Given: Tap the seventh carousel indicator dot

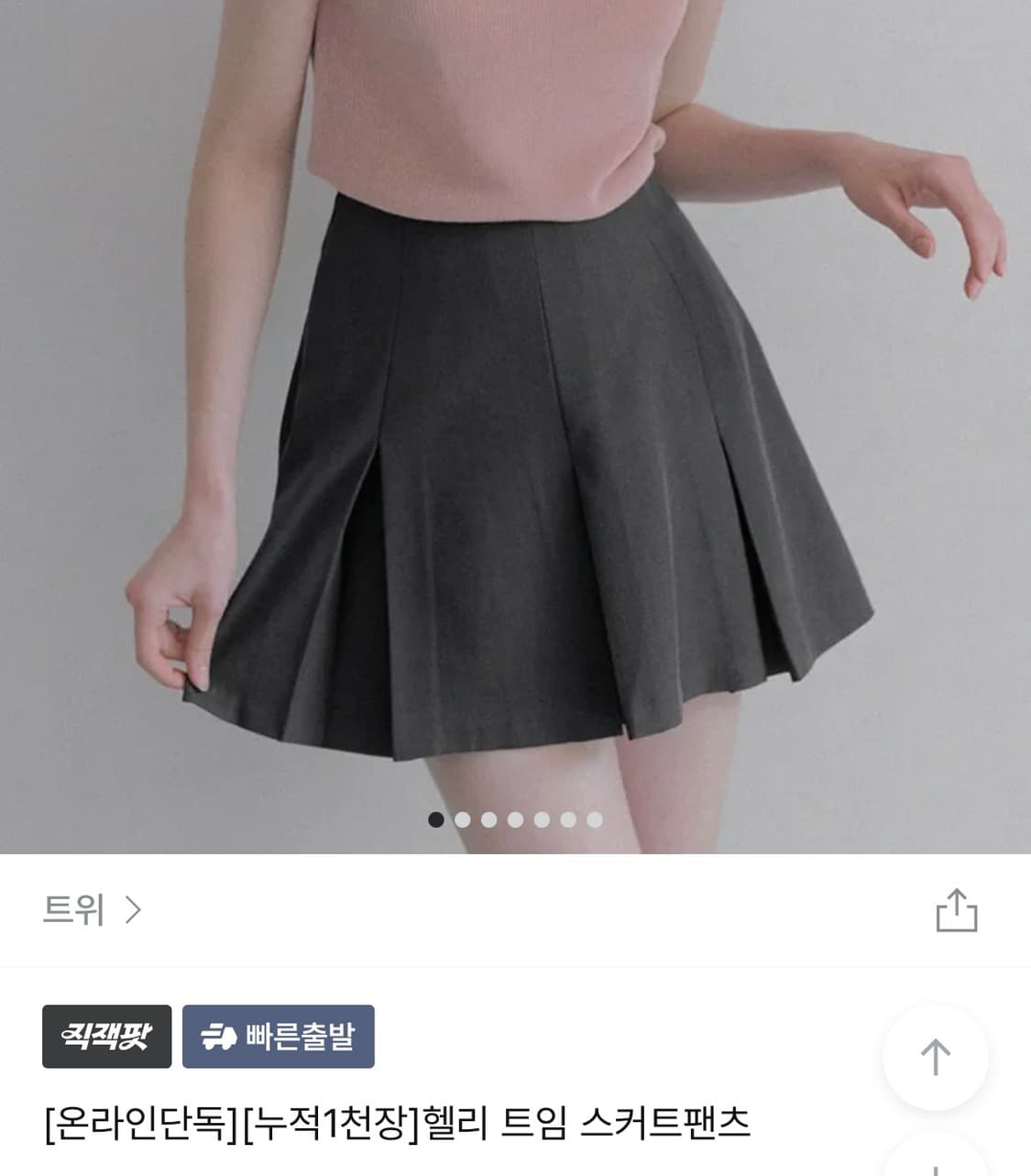Looking at the screenshot, I should pyautogui.click(x=595, y=819).
